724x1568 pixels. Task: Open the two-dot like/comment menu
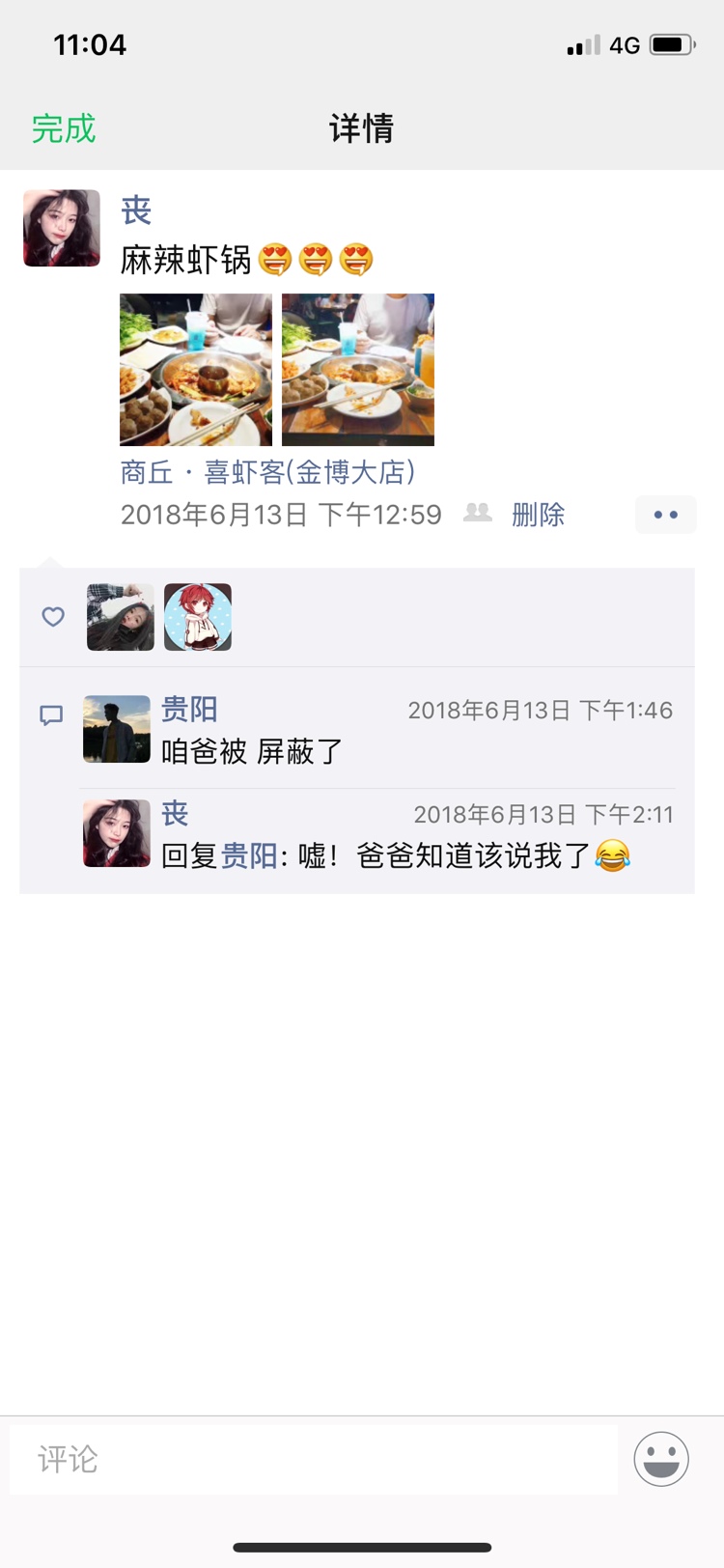click(665, 515)
